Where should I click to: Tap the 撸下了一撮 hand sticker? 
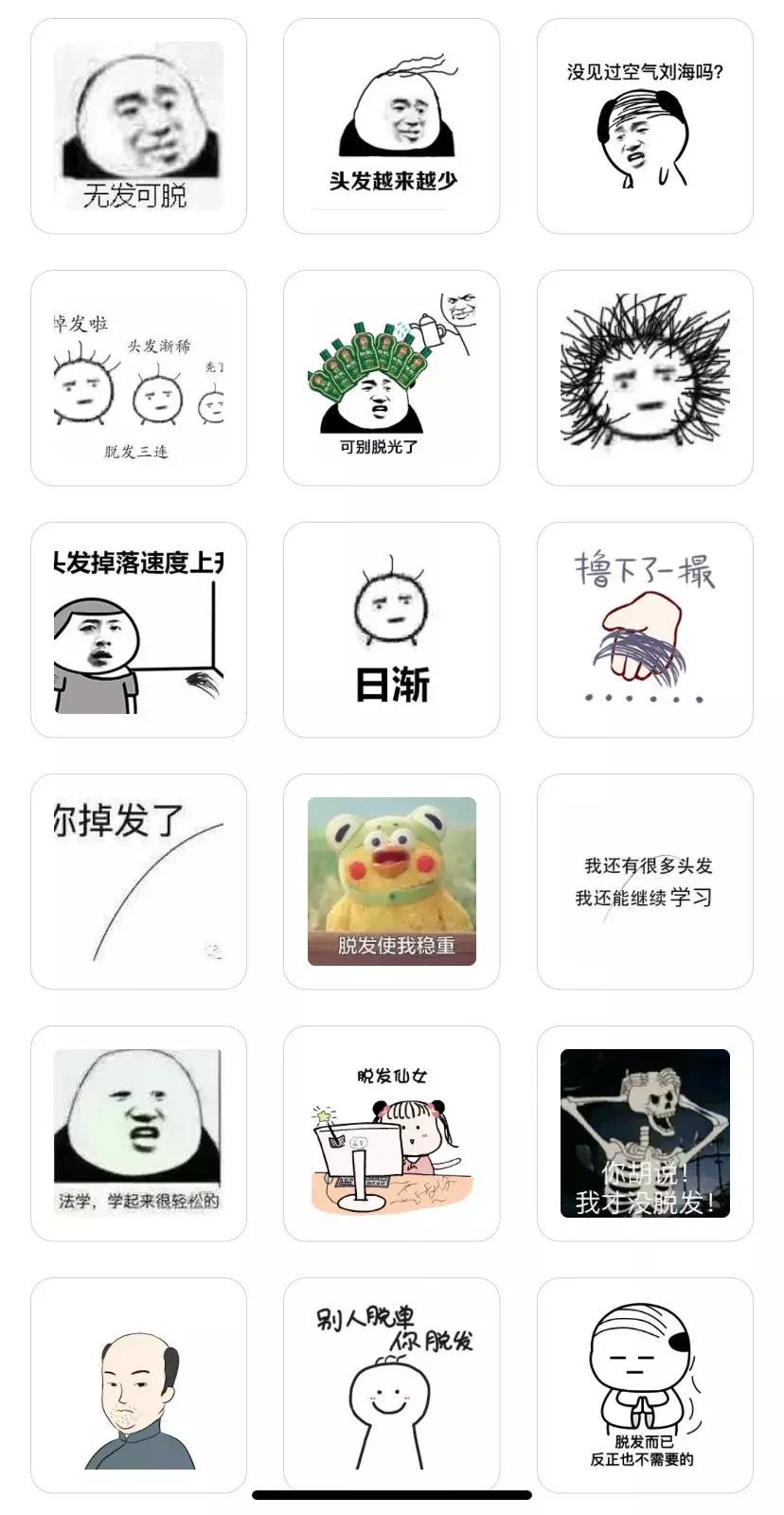coord(644,630)
